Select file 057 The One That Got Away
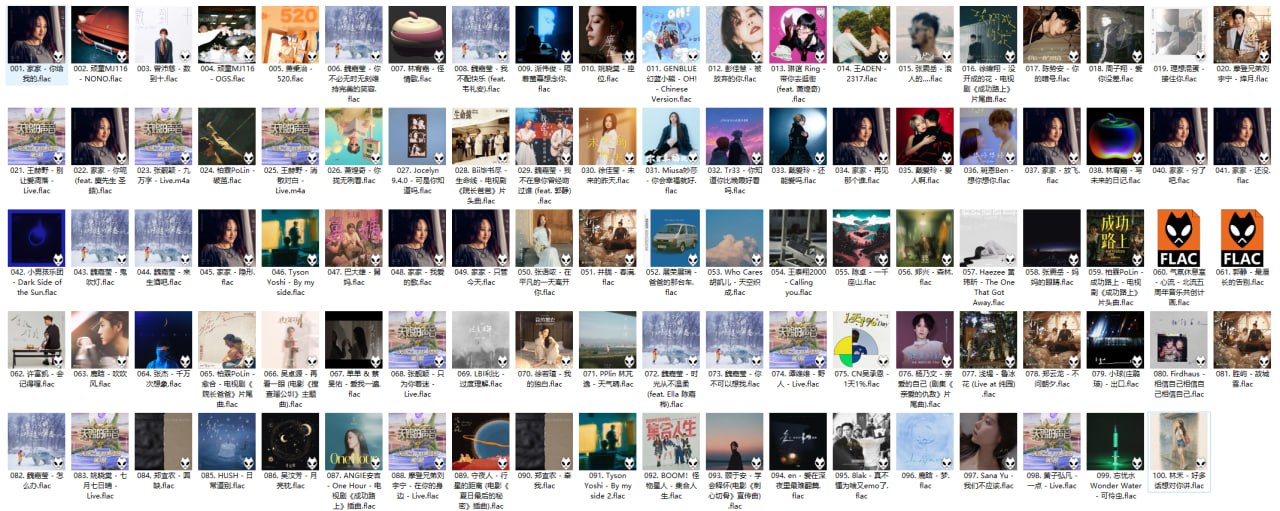The image size is (1280, 511). tap(988, 238)
